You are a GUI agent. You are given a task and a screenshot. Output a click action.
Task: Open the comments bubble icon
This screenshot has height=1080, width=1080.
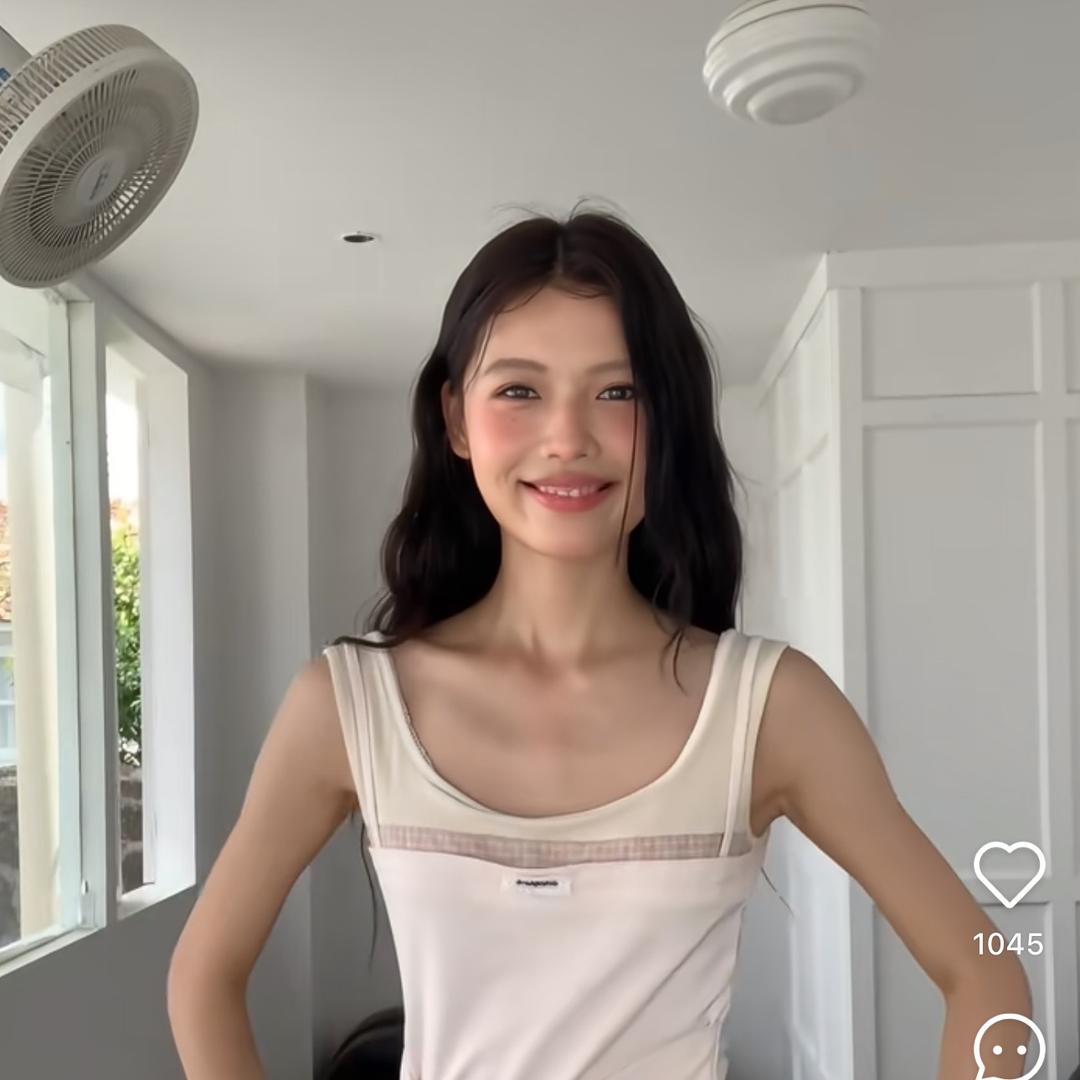pyautogui.click(x=1009, y=1047)
